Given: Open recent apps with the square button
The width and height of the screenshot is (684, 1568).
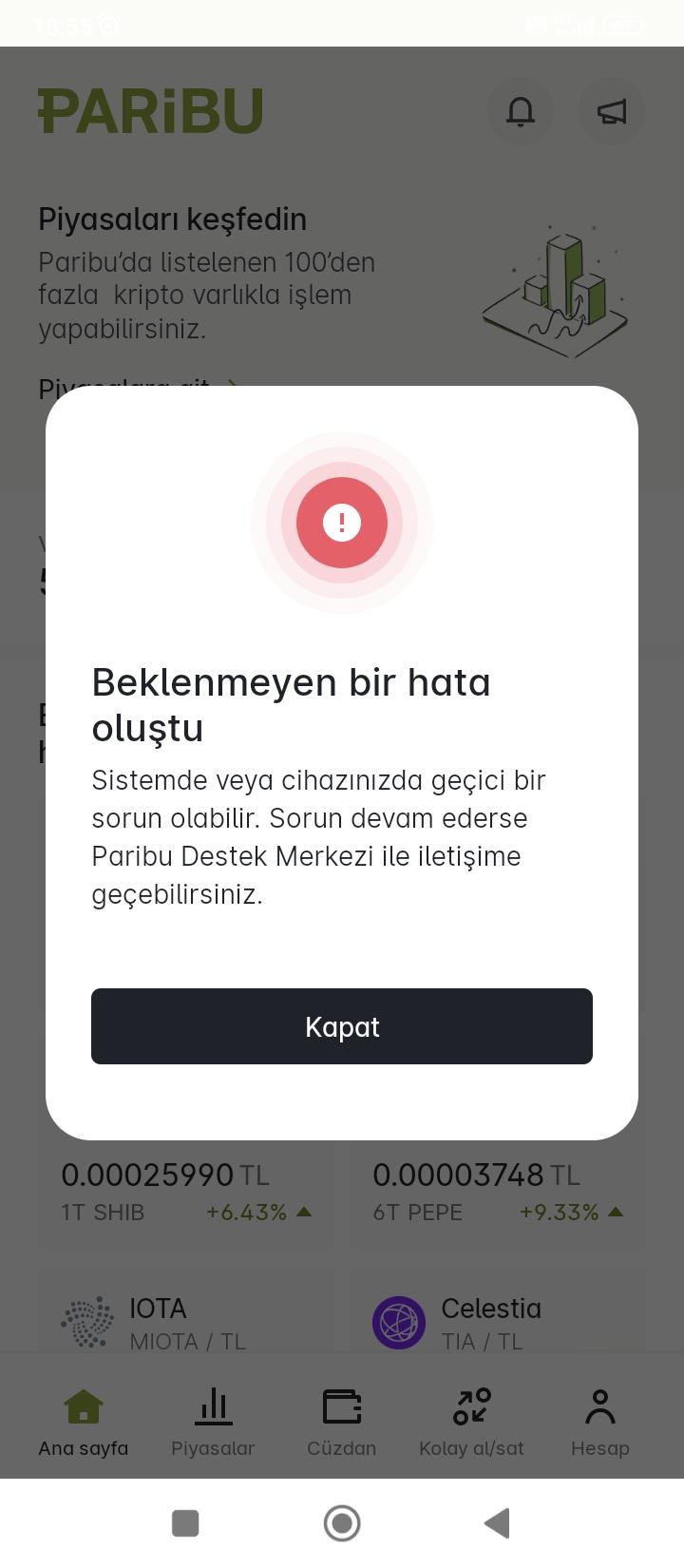Looking at the screenshot, I should 185,1522.
